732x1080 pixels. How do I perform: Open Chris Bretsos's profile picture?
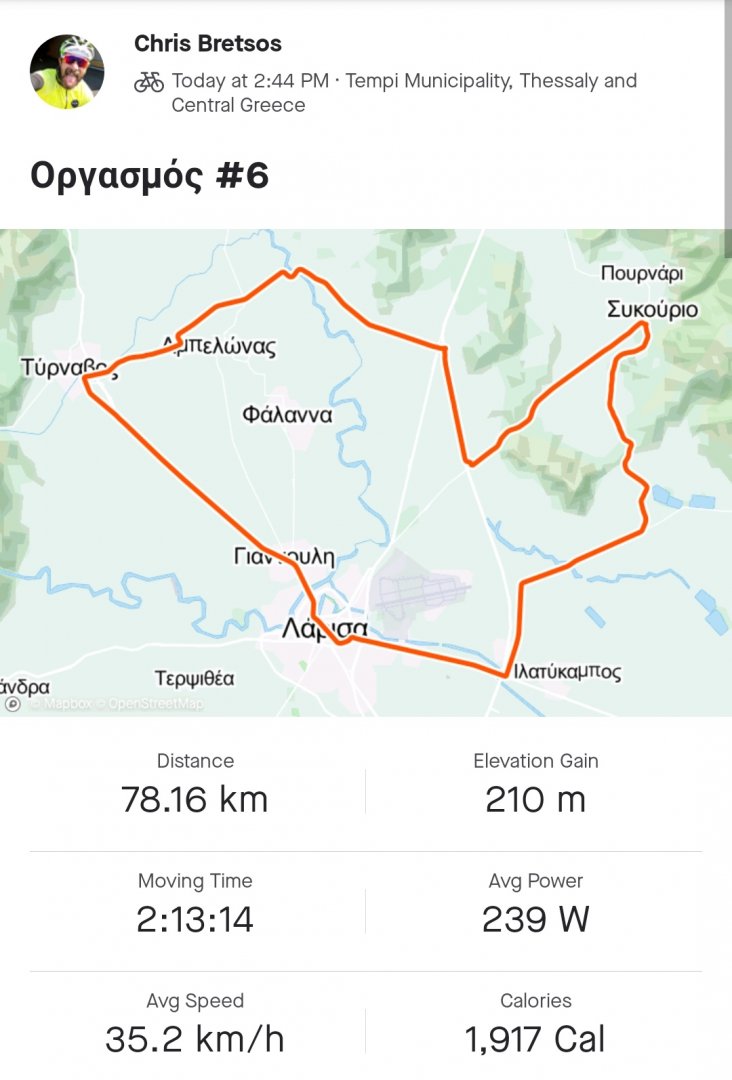pyautogui.click(x=67, y=73)
